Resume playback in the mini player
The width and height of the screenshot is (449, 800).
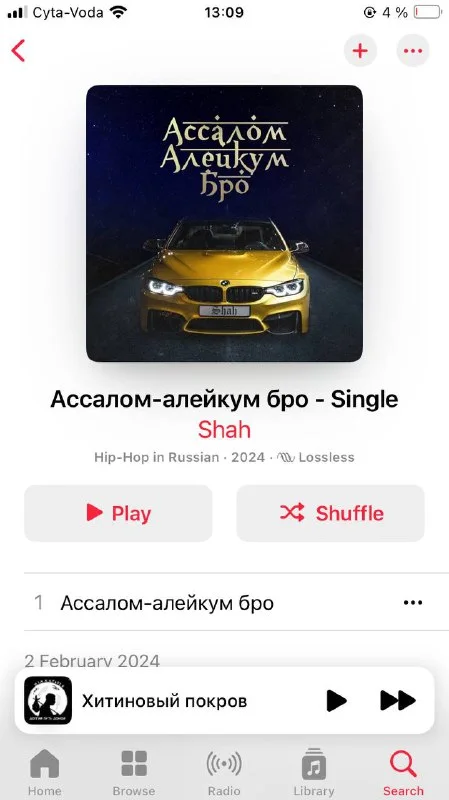(336, 701)
